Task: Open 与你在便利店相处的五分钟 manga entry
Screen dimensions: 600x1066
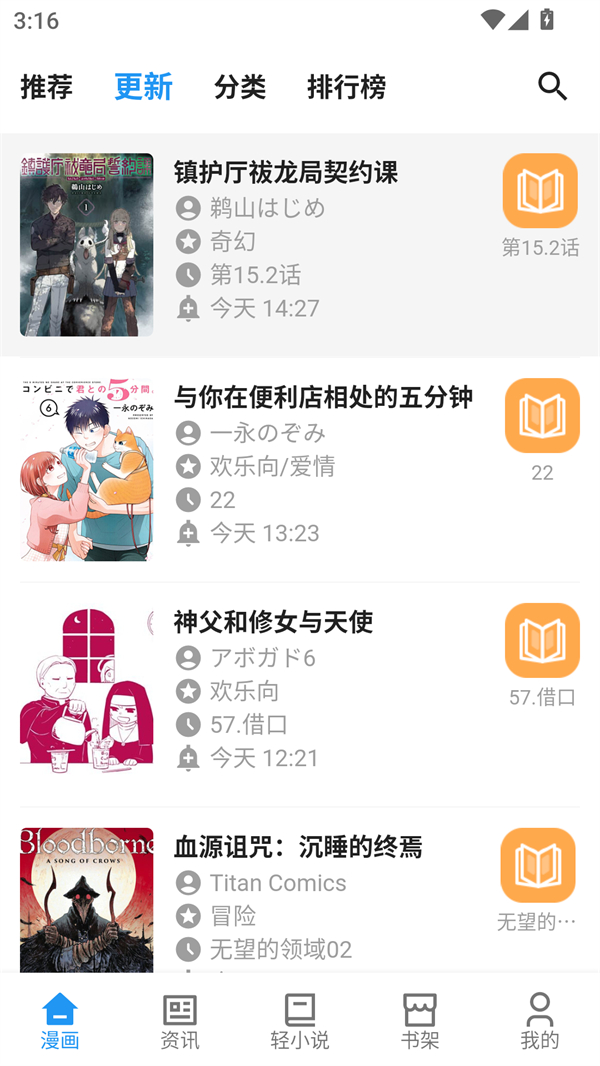Action: click(322, 397)
